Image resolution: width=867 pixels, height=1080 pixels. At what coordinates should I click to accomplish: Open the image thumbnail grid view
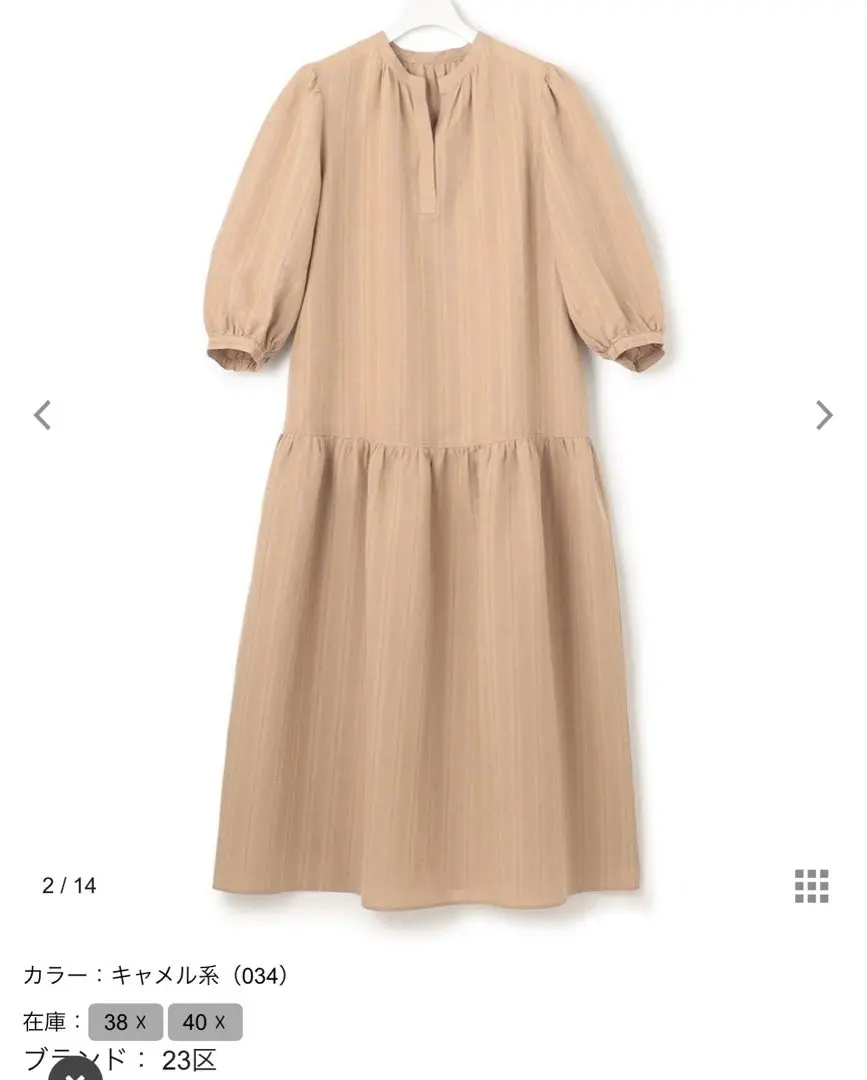pyautogui.click(x=811, y=886)
